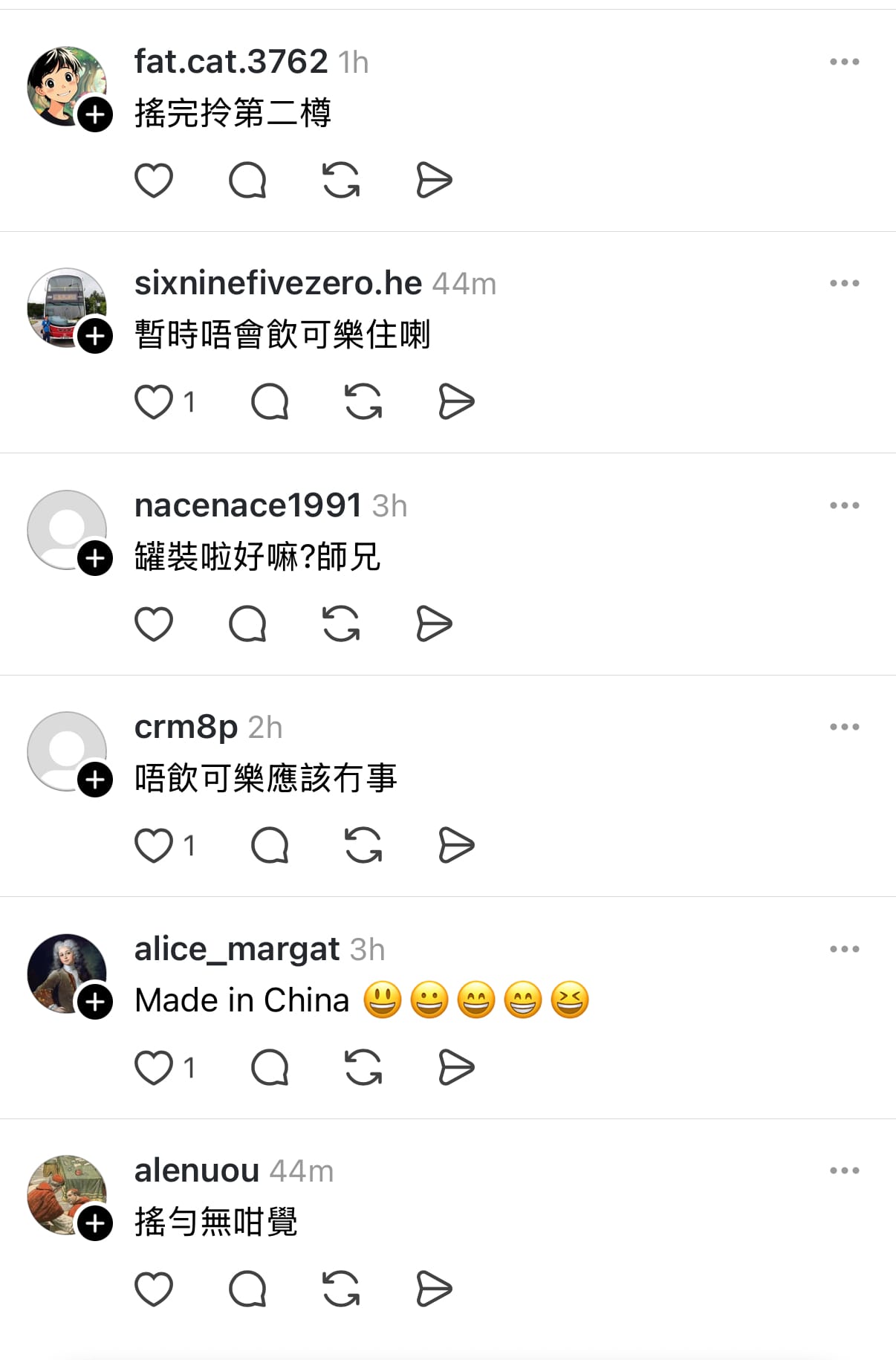Viewport: 896px width, 1360px height.
Task: Open the overflow menu on fat.cat.3762's comment
Action: coord(844,62)
